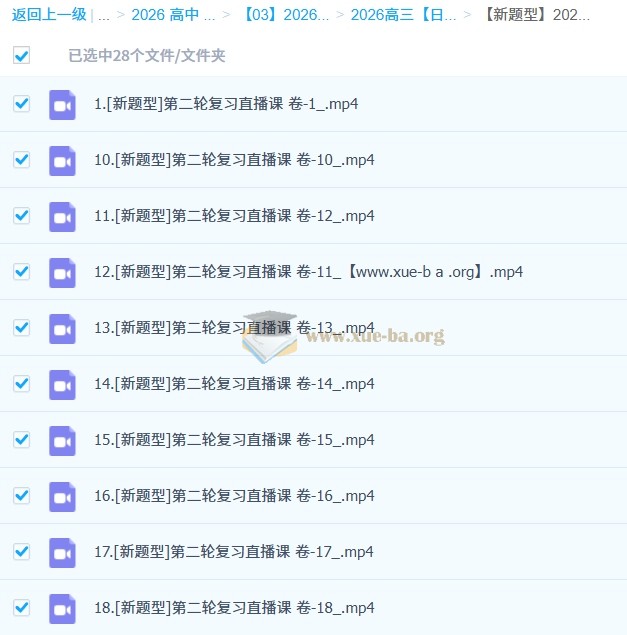Open video file 16.[新题型] 卷-16_.mp4
This screenshot has height=635, width=627.
pos(234,496)
